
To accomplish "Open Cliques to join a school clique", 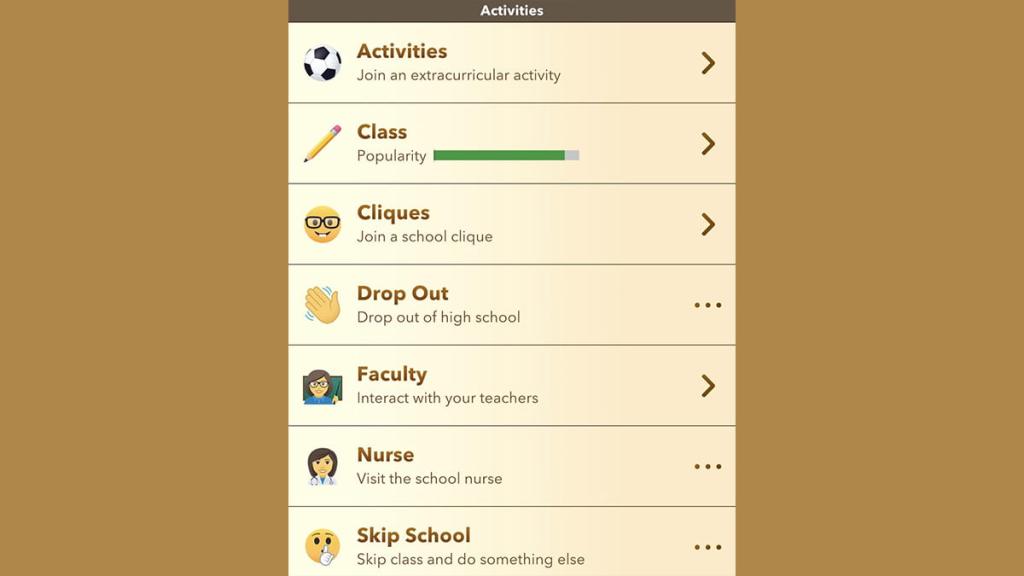I will (511, 224).
